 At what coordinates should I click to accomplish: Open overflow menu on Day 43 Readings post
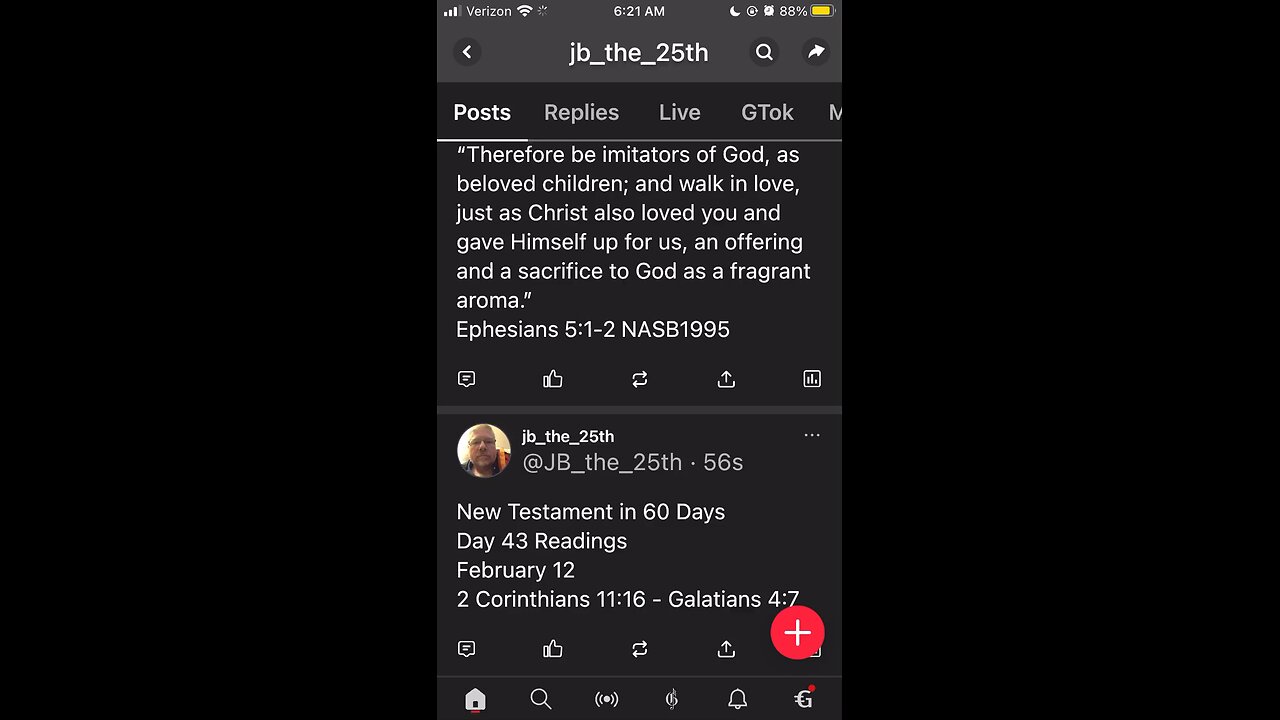click(x=812, y=435)
